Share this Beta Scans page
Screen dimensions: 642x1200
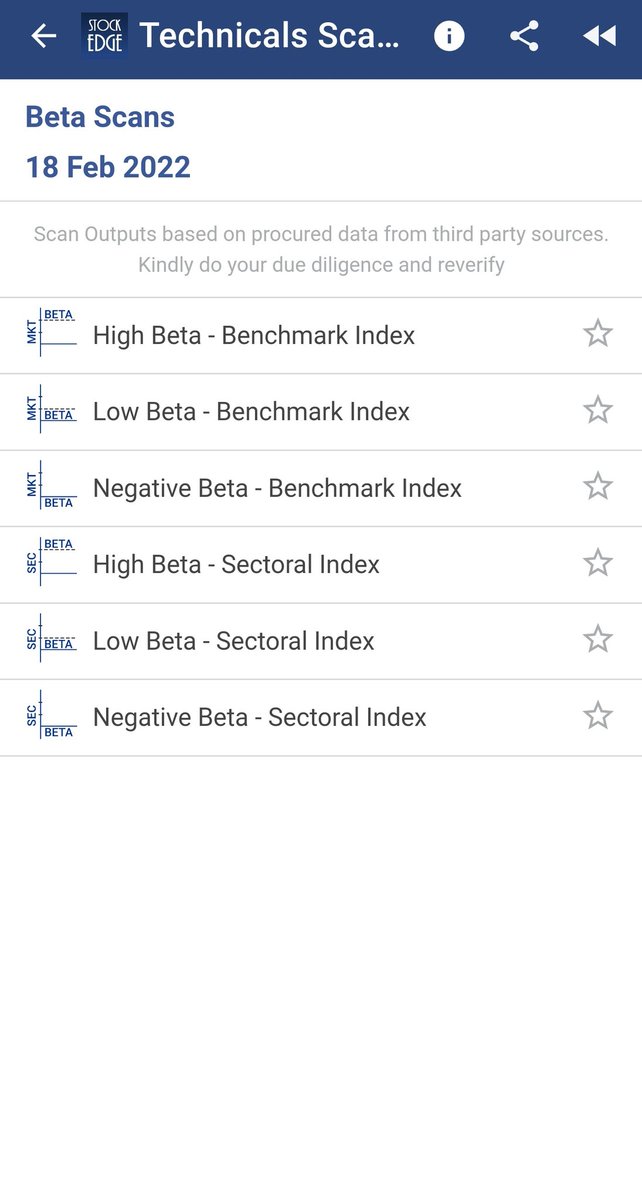pyautogui.click(x=524, y=37)
